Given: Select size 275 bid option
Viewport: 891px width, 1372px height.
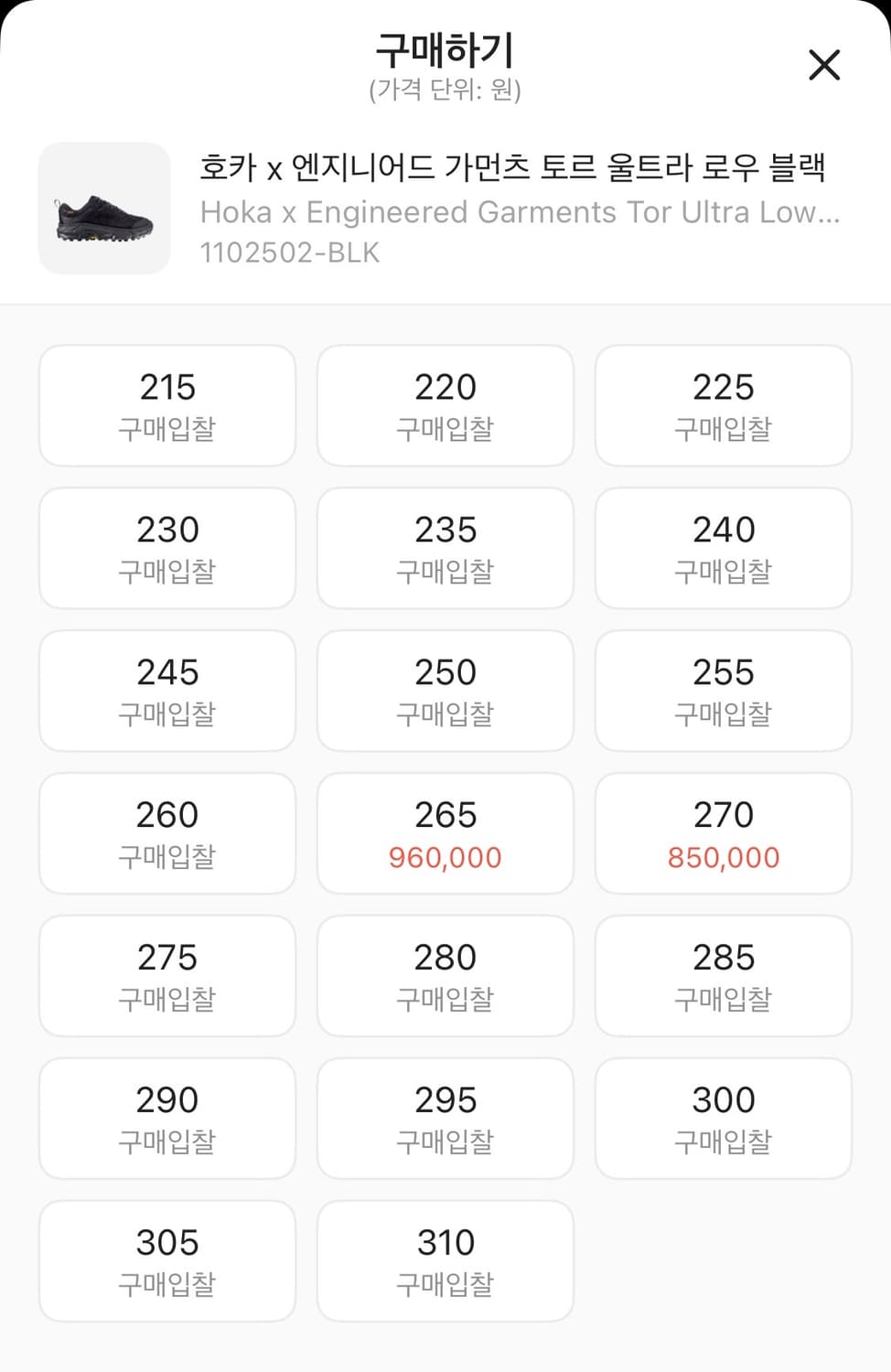Looking at the screenshot, I should [x=166, y=976].
